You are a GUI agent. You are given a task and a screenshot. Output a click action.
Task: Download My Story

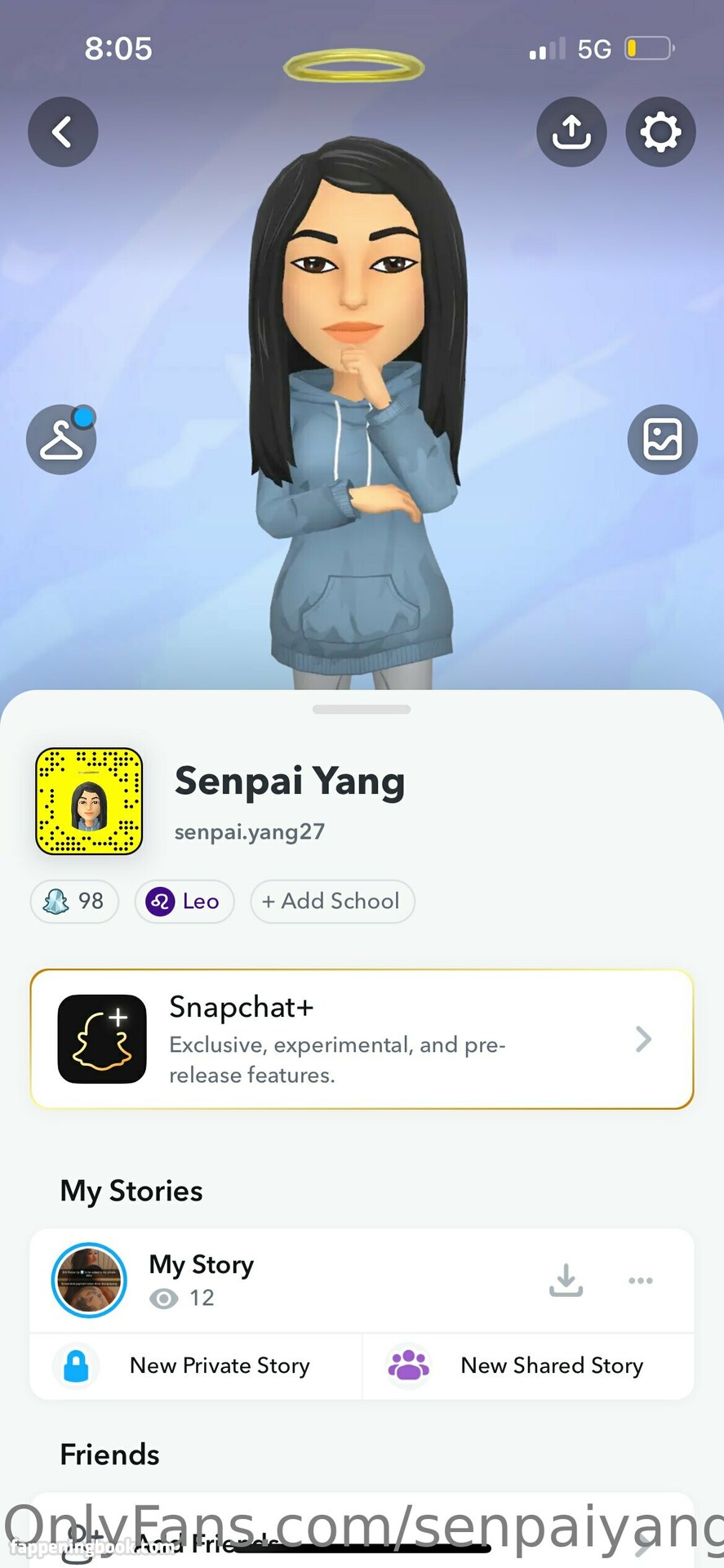coord(566,1280)
